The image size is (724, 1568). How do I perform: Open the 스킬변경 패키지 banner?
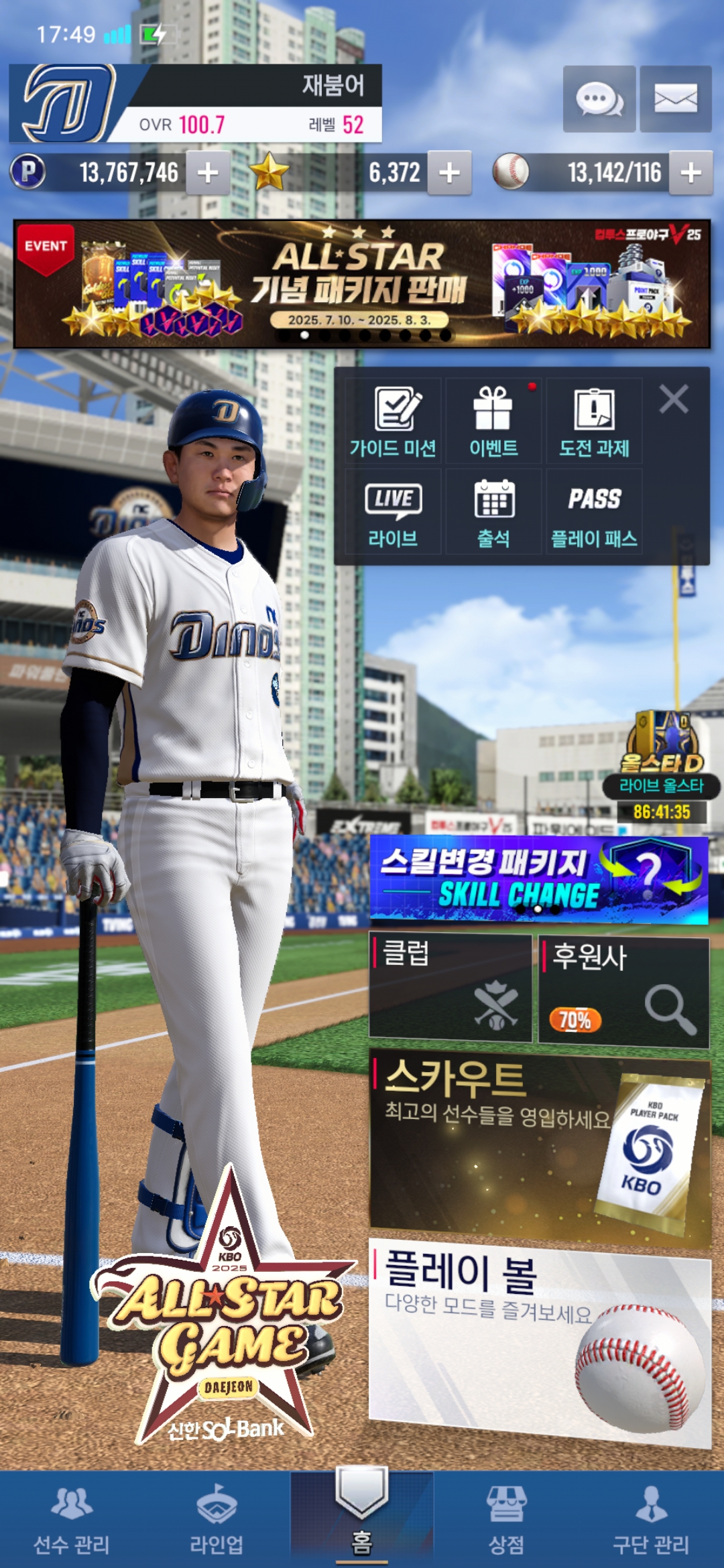point(539,878)
